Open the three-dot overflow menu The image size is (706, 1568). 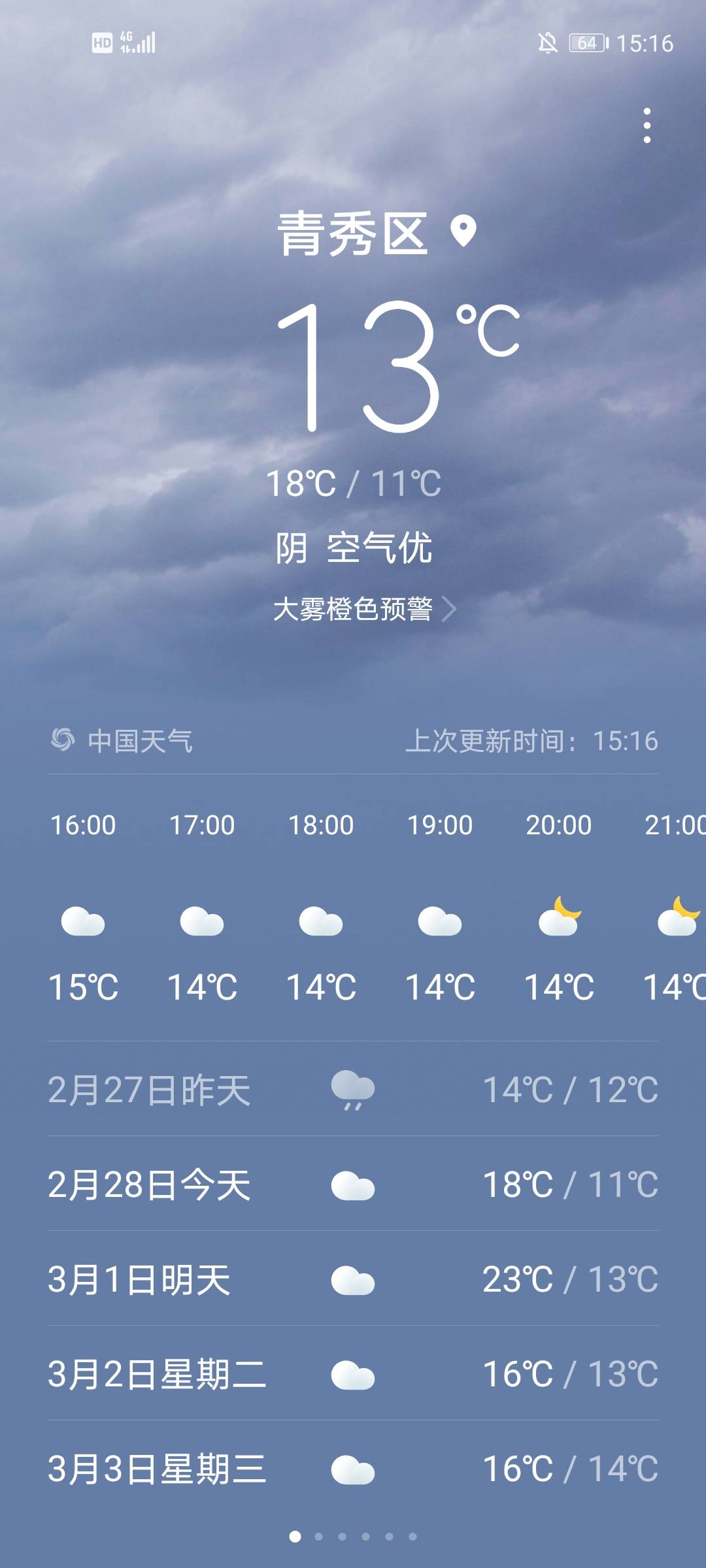(647, 126)
